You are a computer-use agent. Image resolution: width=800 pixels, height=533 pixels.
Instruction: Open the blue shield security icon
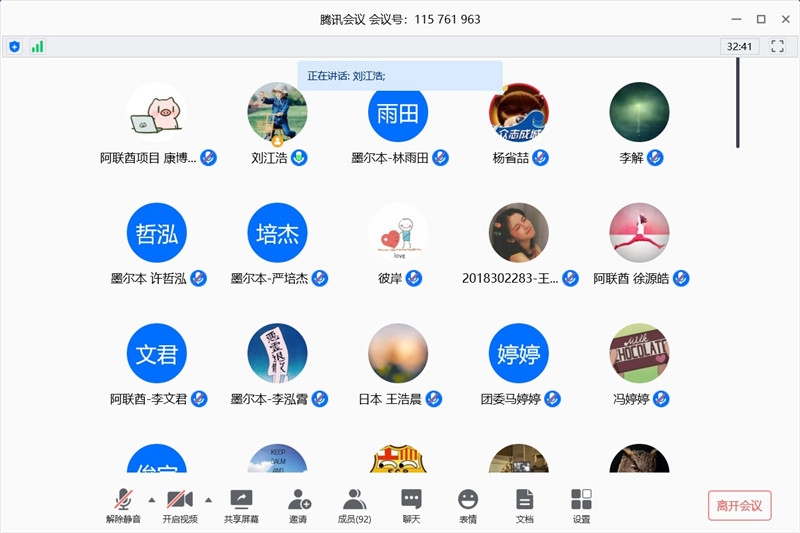(x=15, y=46)
